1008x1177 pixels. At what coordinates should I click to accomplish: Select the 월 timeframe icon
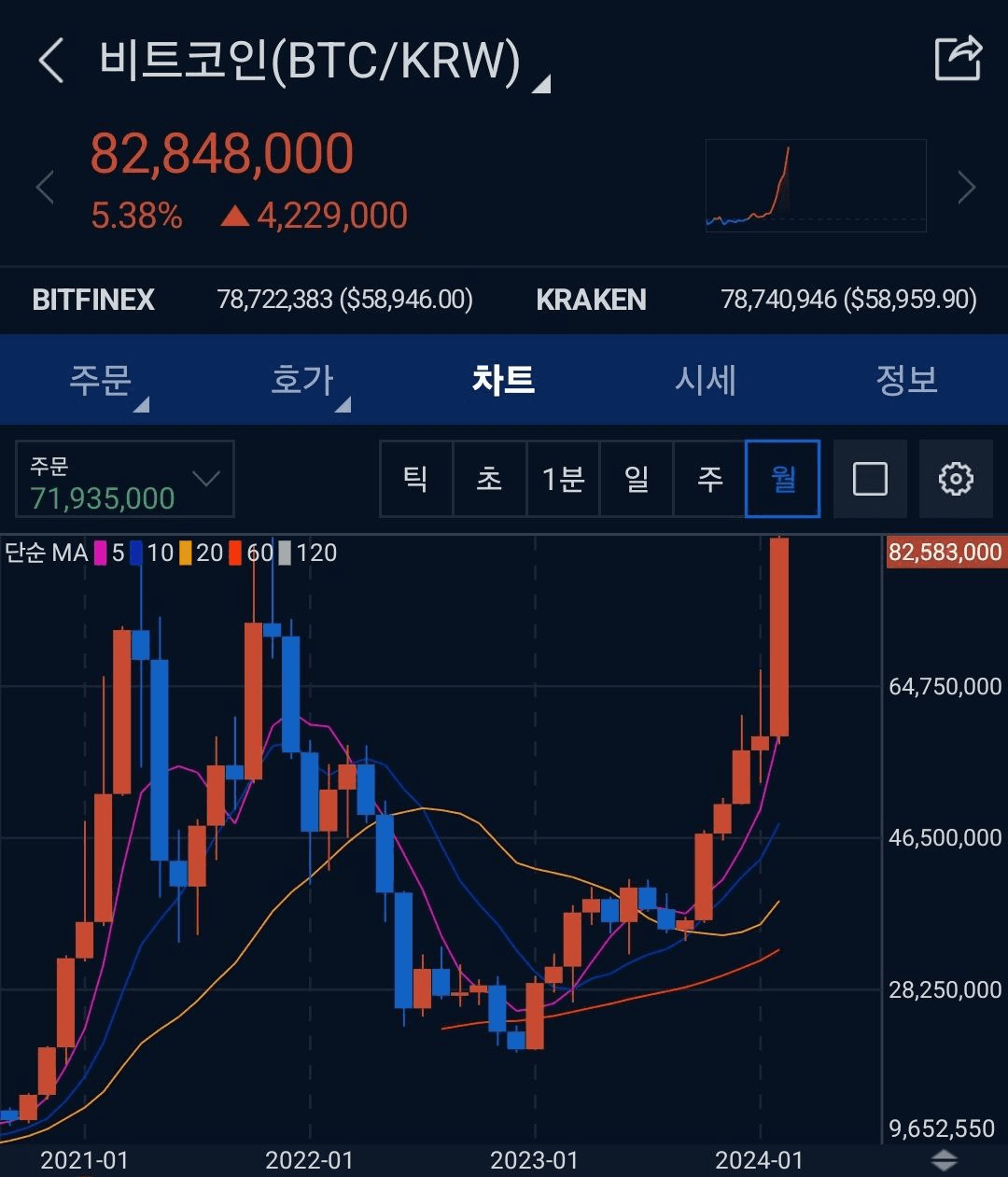pyautogui.click(x=782, y=479)
